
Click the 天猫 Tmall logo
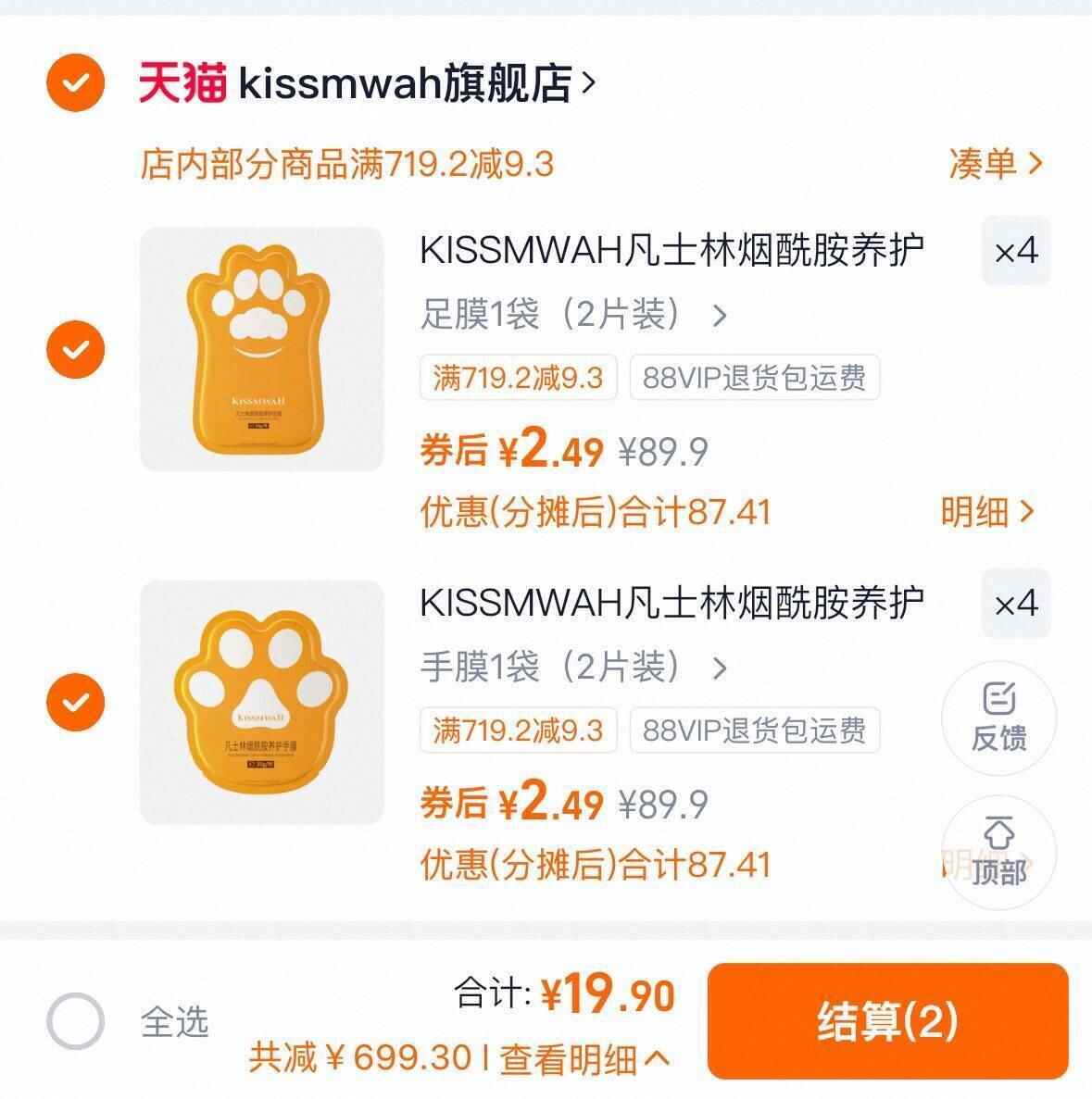[x=182, y=83]
